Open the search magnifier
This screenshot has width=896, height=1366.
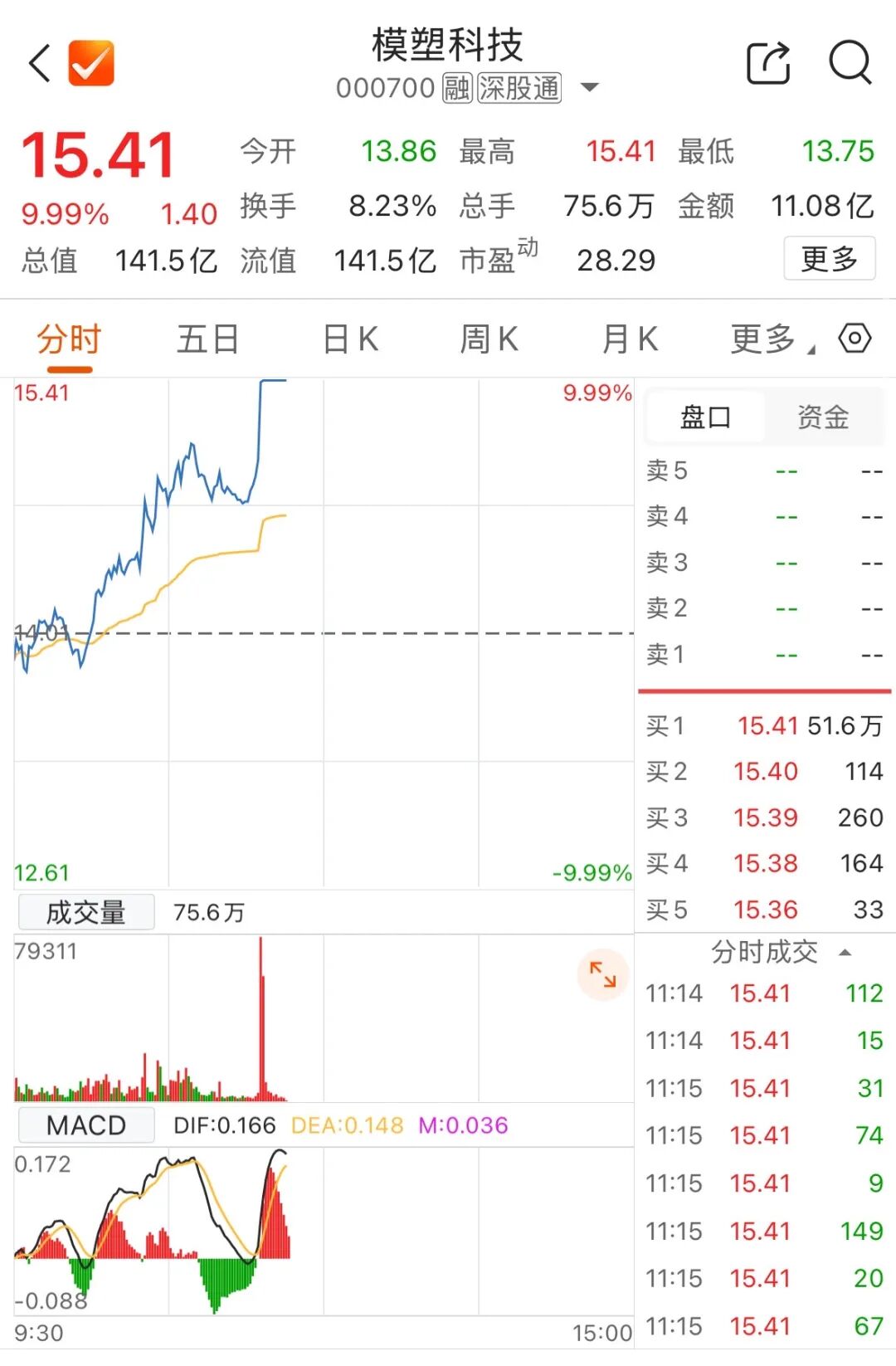click(850, 63)
